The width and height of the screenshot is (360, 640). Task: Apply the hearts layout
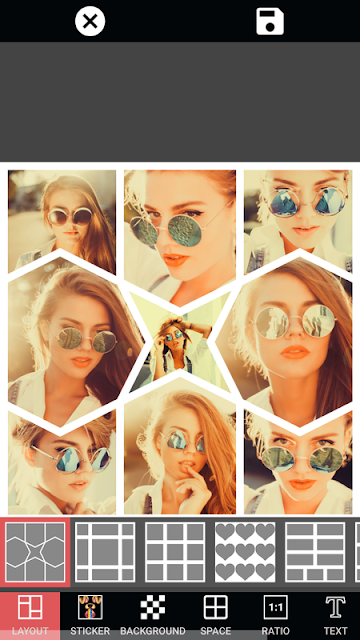tap(245, 552)
